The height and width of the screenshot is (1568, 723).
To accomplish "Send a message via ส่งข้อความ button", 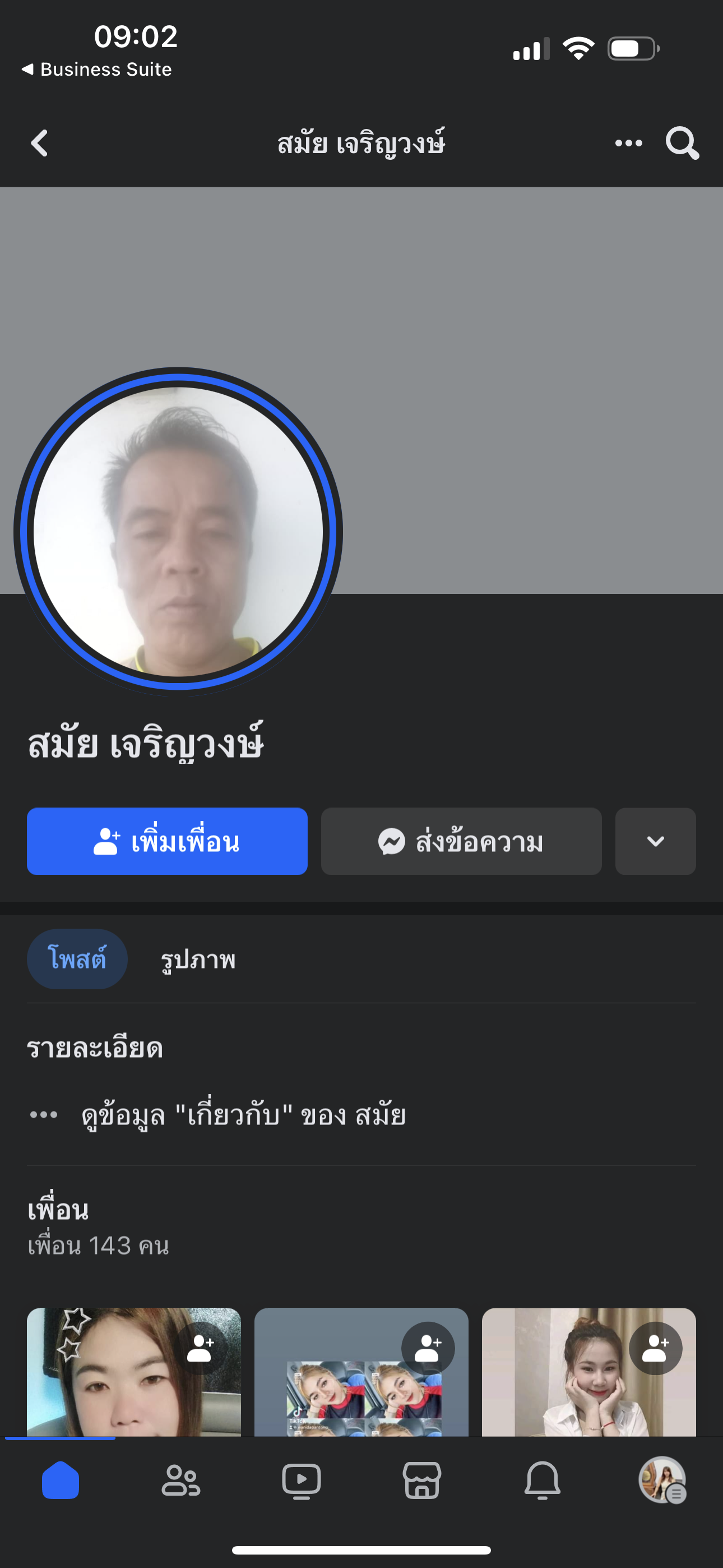I will point(461,841).
